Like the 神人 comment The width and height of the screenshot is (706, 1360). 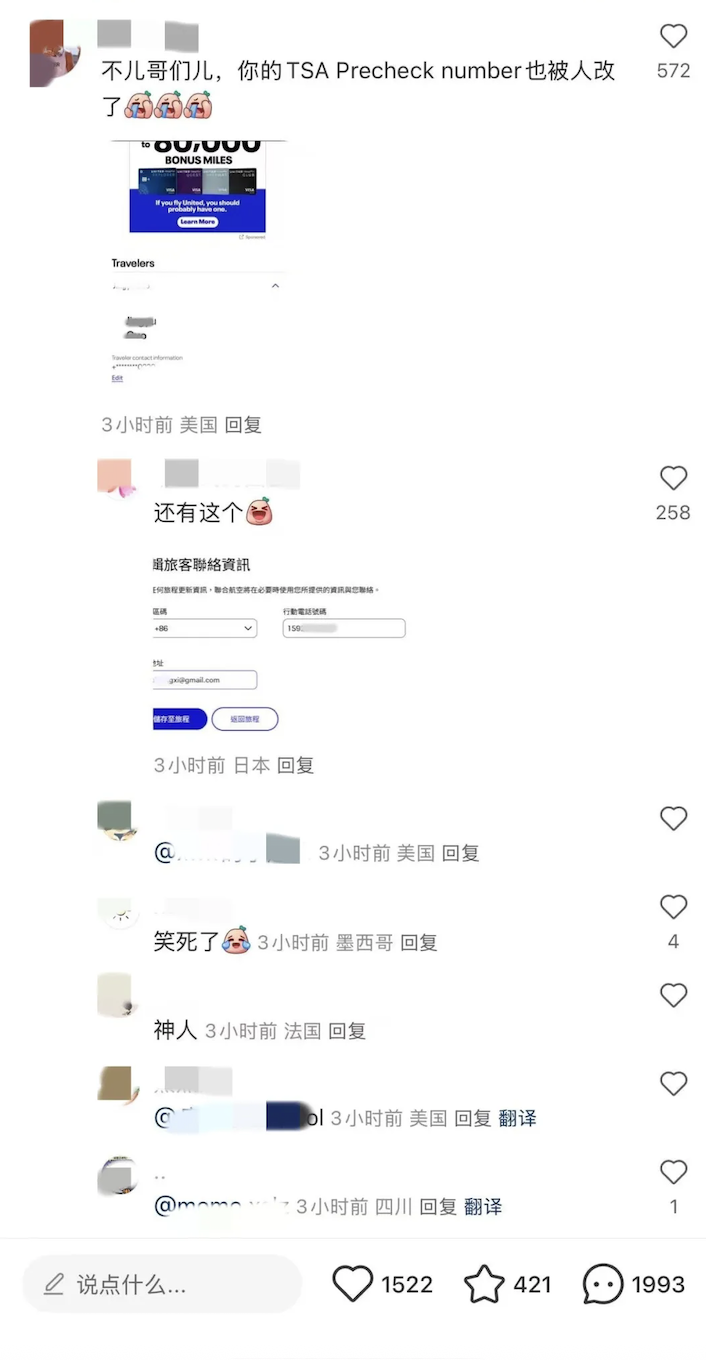[673, 995]
